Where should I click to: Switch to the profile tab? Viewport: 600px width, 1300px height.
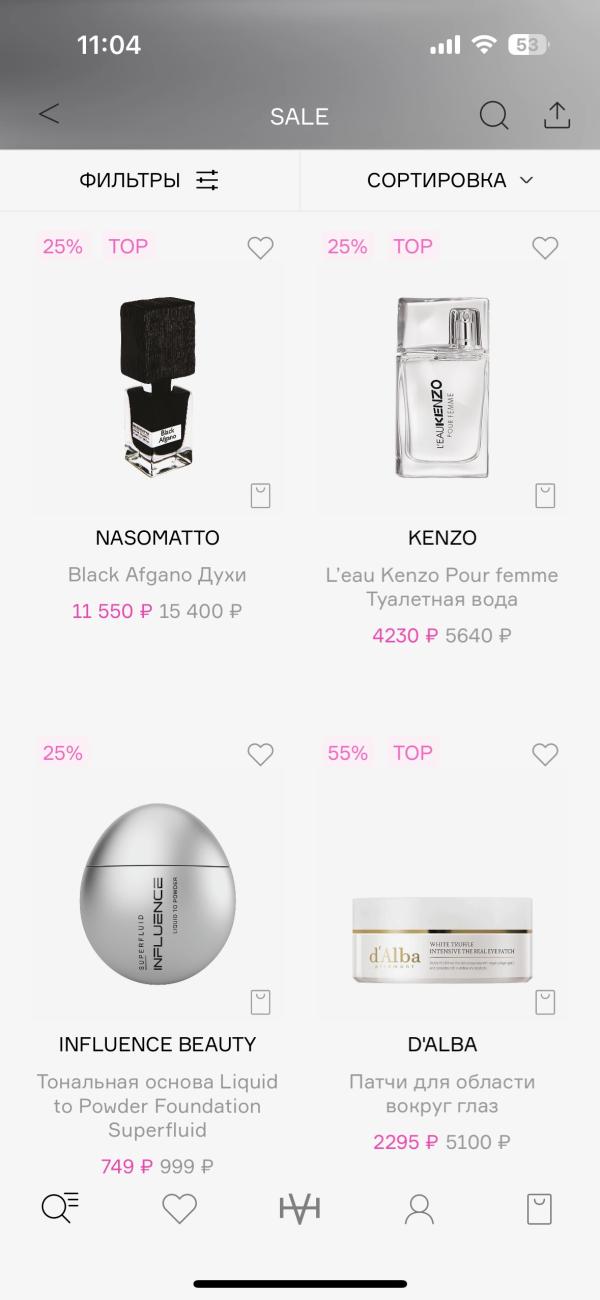tap(419, 1209)
